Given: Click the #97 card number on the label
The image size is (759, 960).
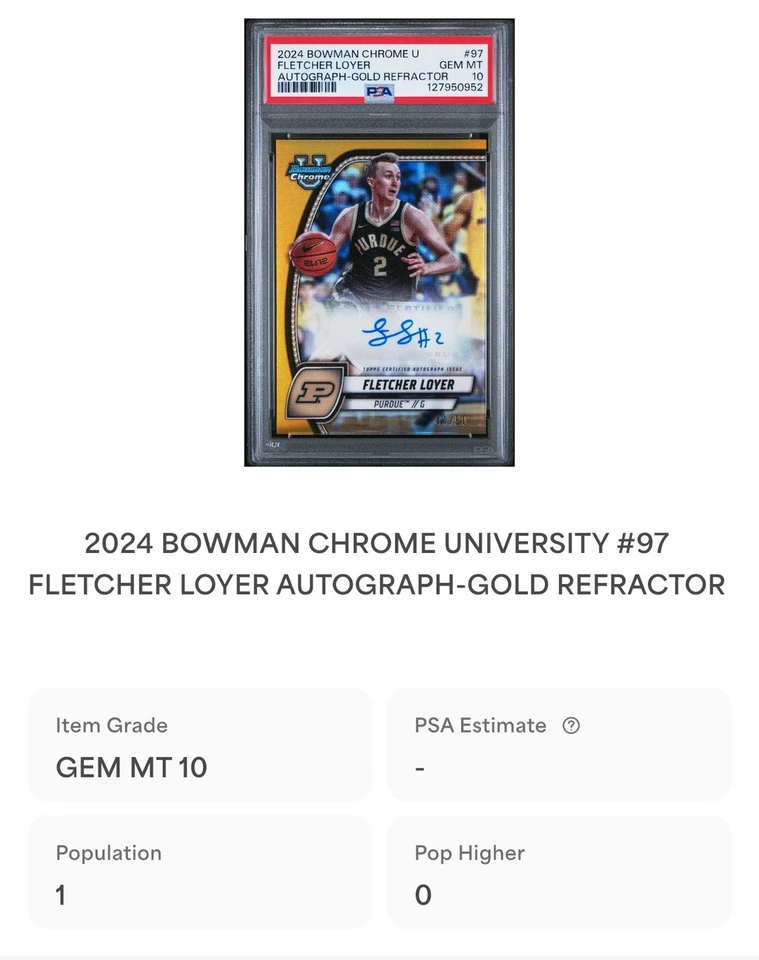Looking at the screenshot, I should click(472, 53).
